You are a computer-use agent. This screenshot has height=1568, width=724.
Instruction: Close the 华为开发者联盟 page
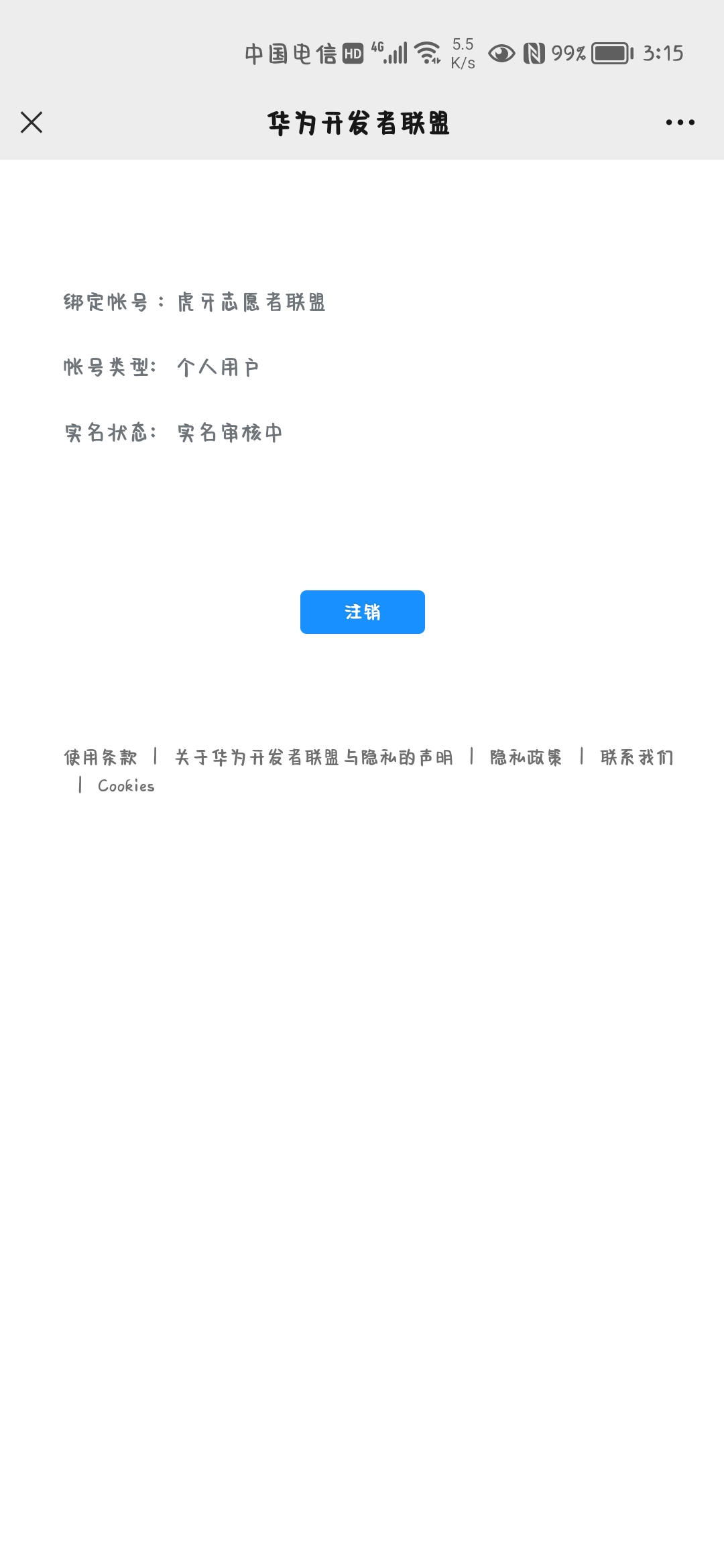point(32,123)
